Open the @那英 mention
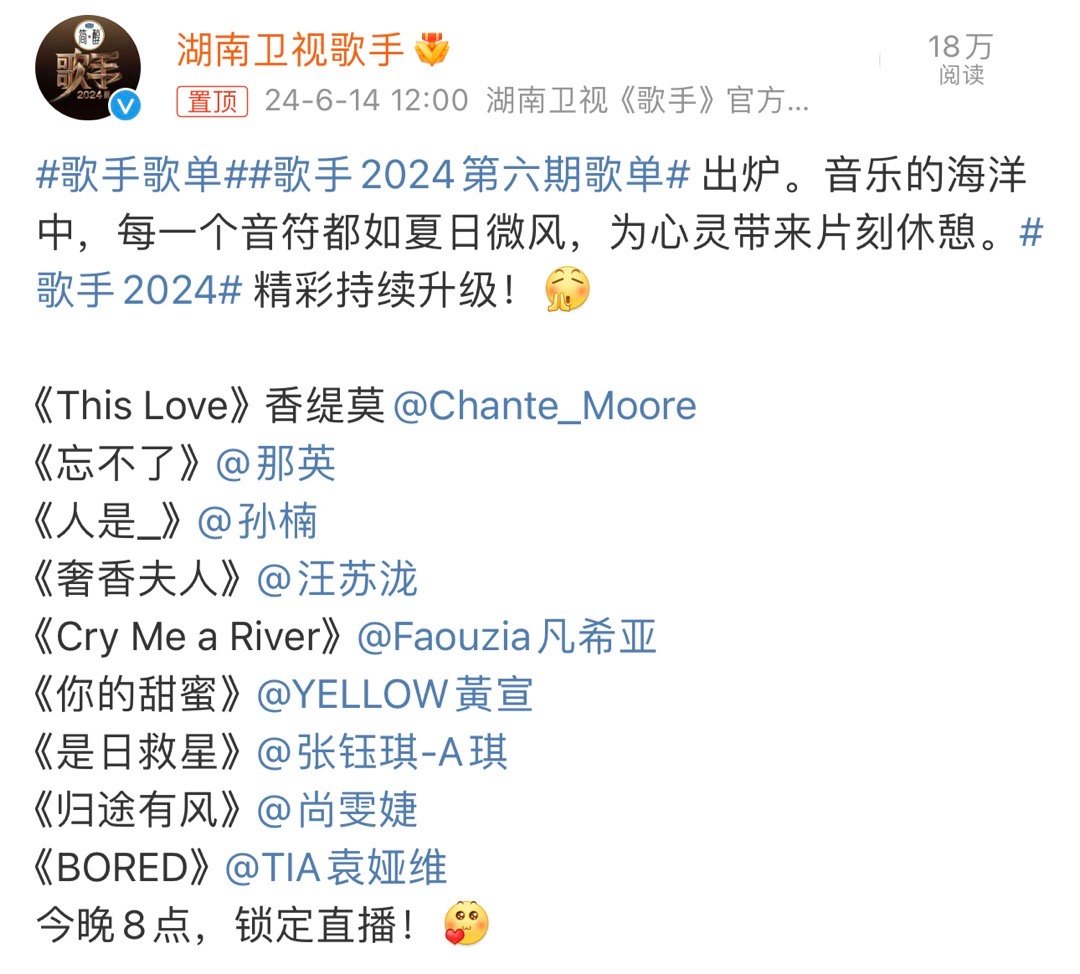1080x974 pixels. pyautogui.click(x=276, y=463)
